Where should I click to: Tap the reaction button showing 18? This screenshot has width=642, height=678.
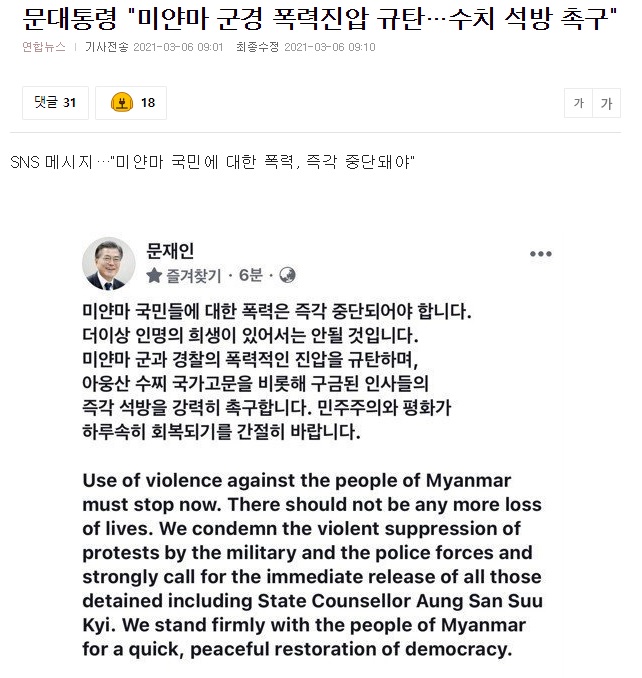pyautogui.click(x=131, y=102)
